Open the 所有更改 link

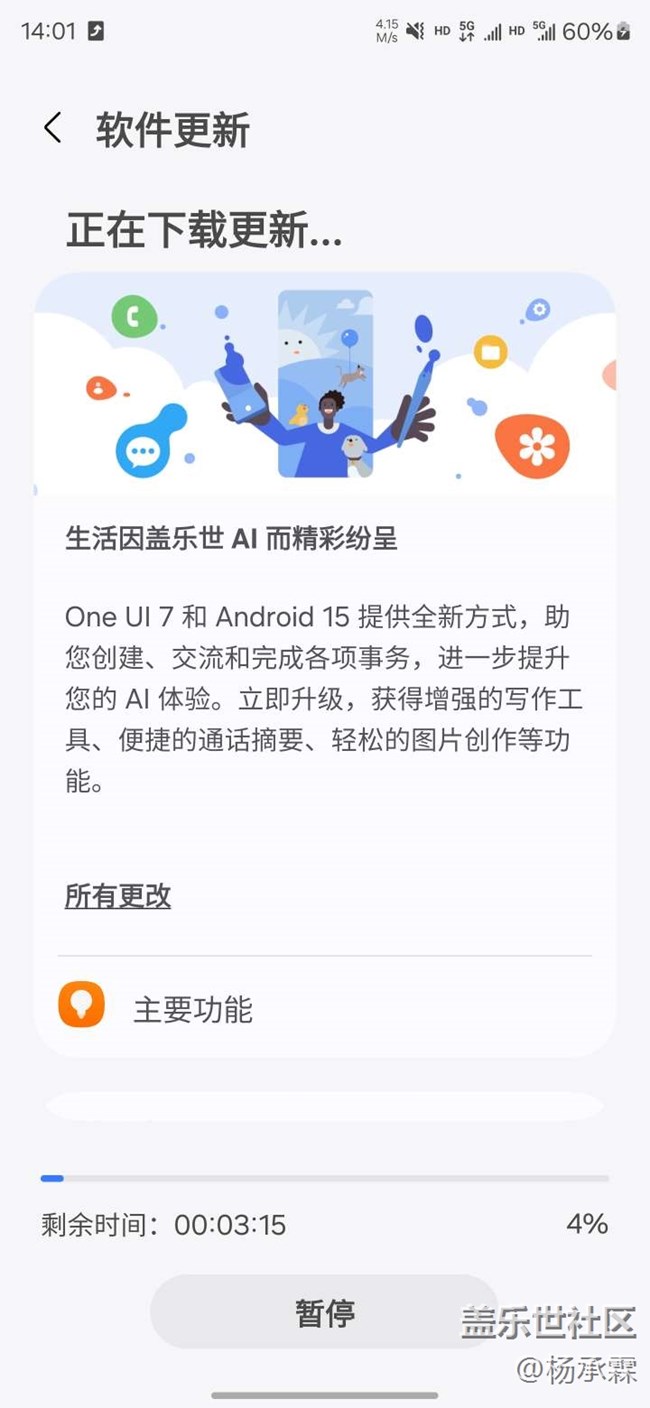pos(118,896)
